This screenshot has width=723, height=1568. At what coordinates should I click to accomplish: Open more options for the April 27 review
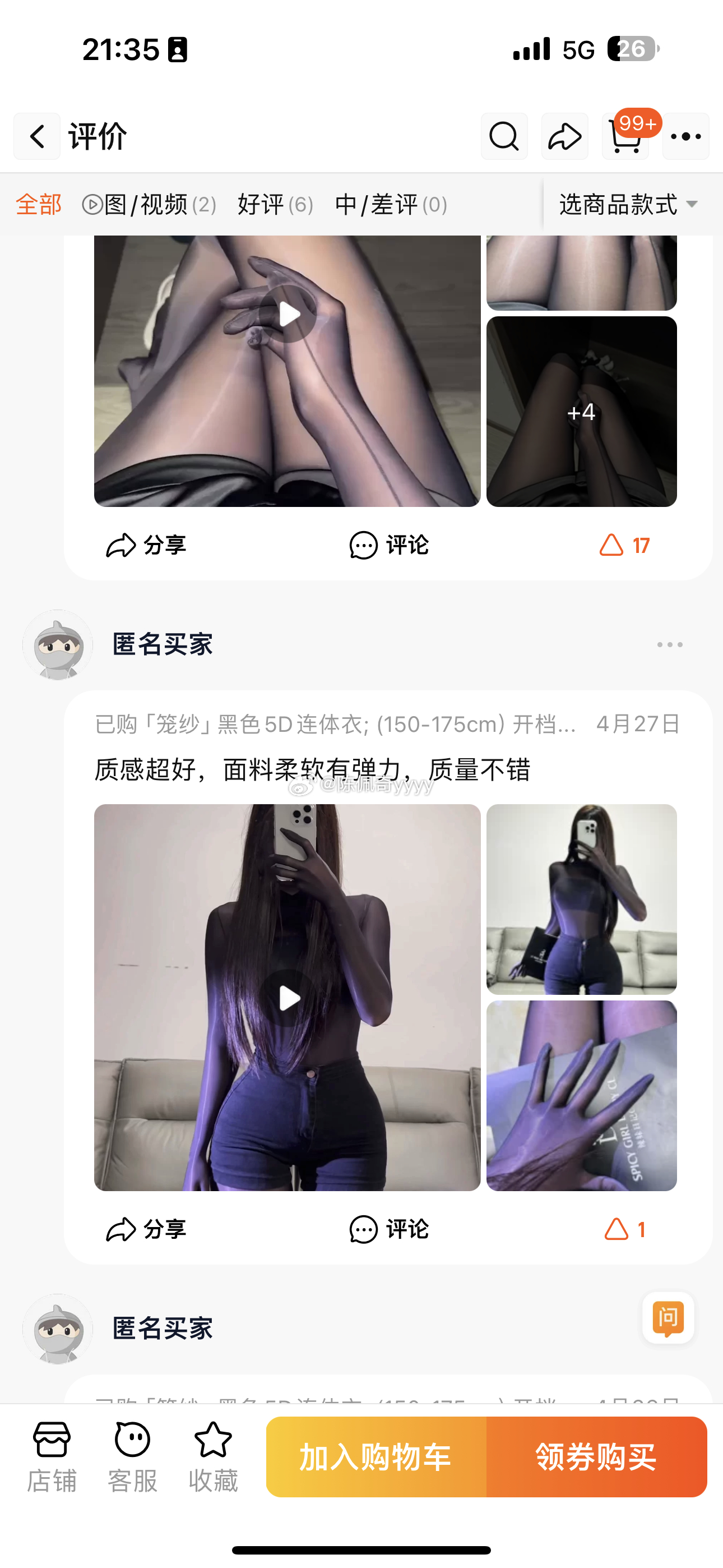click(669, 644)
